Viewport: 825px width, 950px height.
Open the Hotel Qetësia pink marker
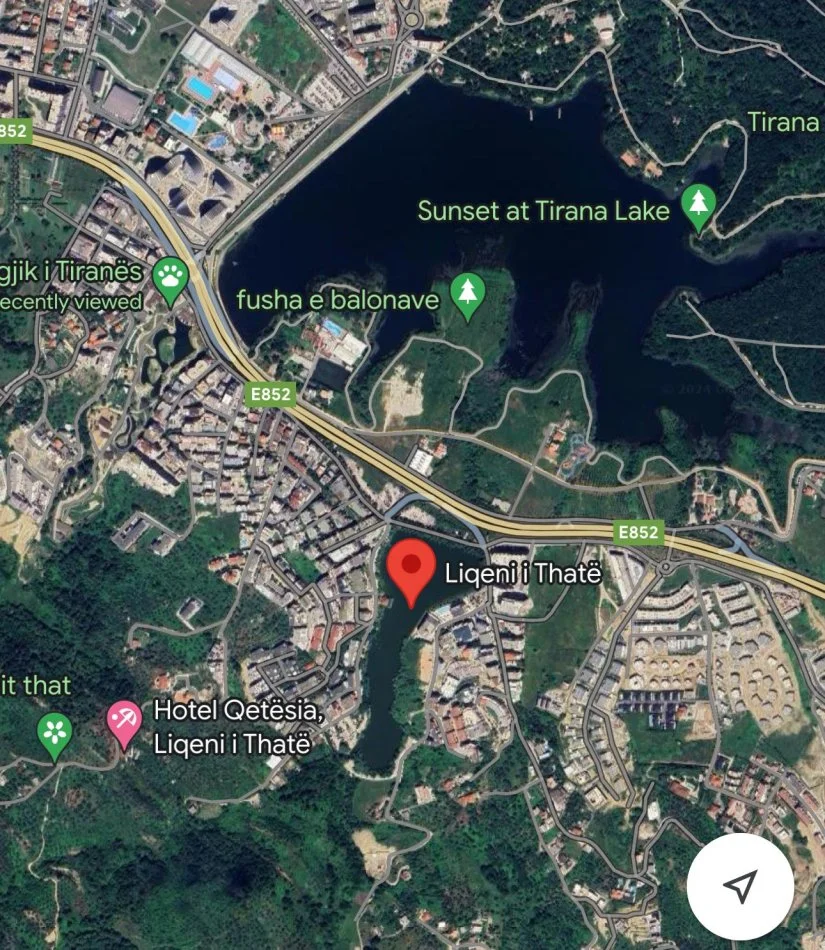[125, 722]
